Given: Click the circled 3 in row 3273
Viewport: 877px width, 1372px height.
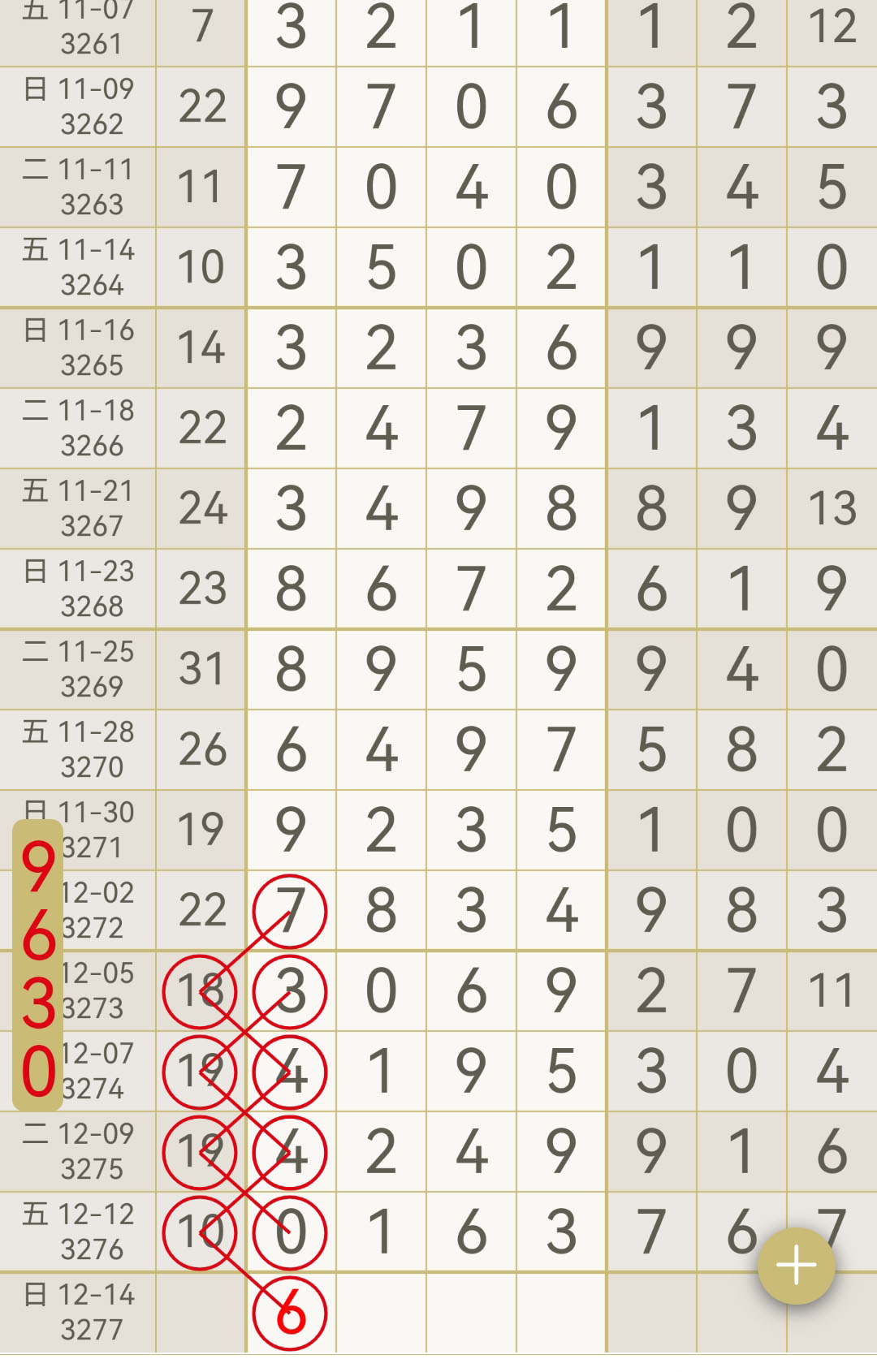Looking at the screenshot, I should pos(290,990).
